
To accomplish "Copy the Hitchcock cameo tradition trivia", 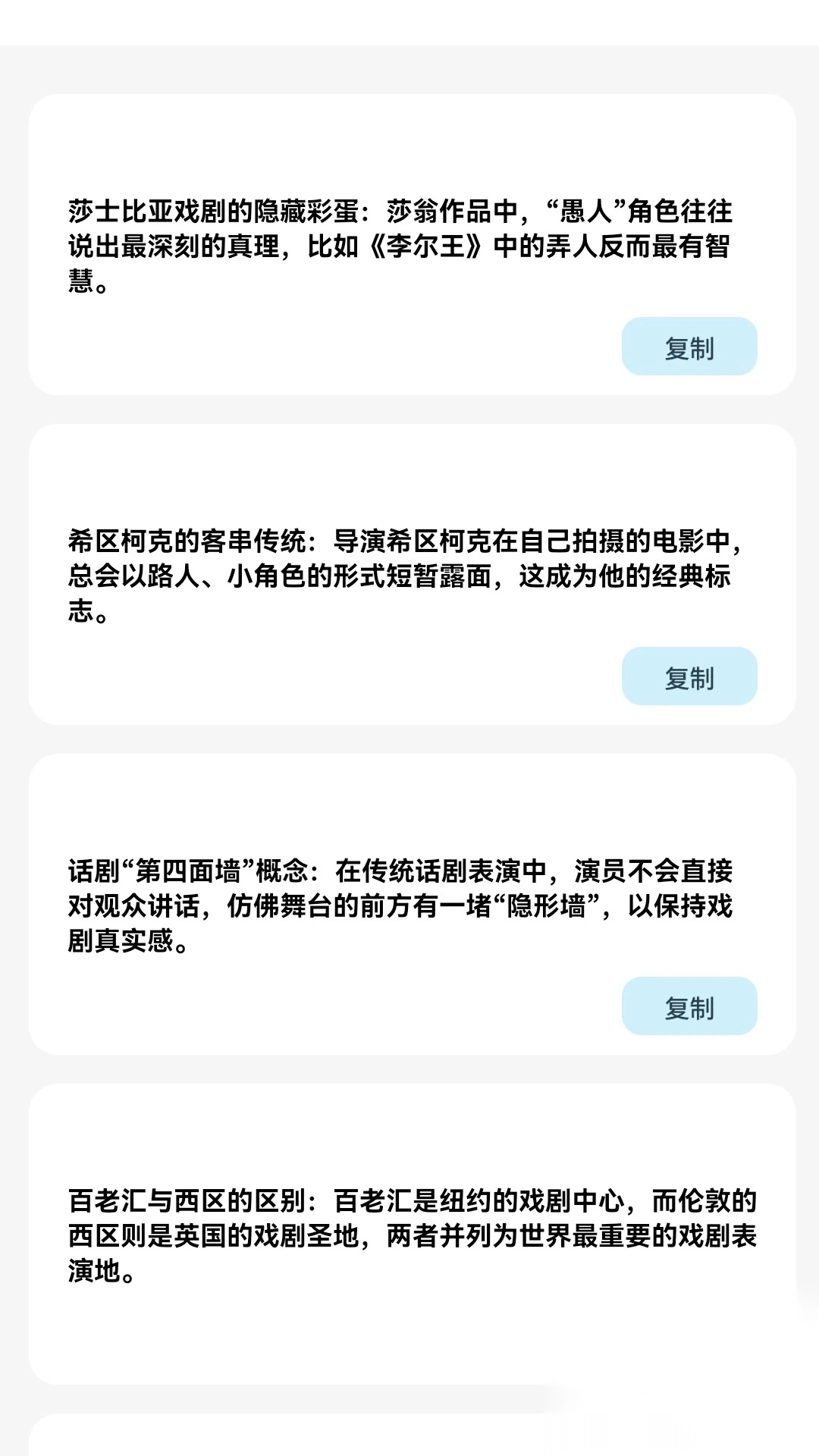I will point(689,677).
